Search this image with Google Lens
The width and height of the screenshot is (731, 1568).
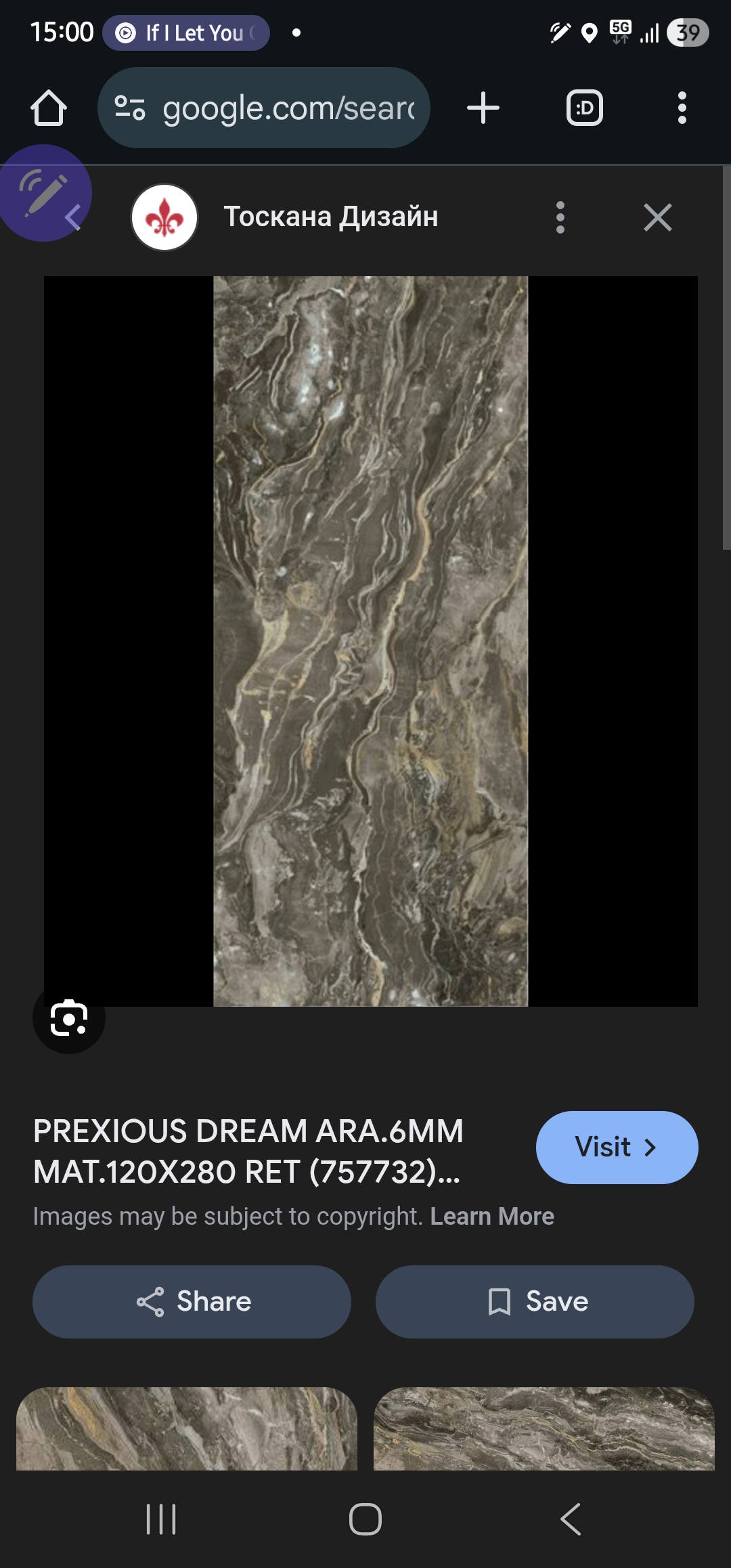[69, 1018]
